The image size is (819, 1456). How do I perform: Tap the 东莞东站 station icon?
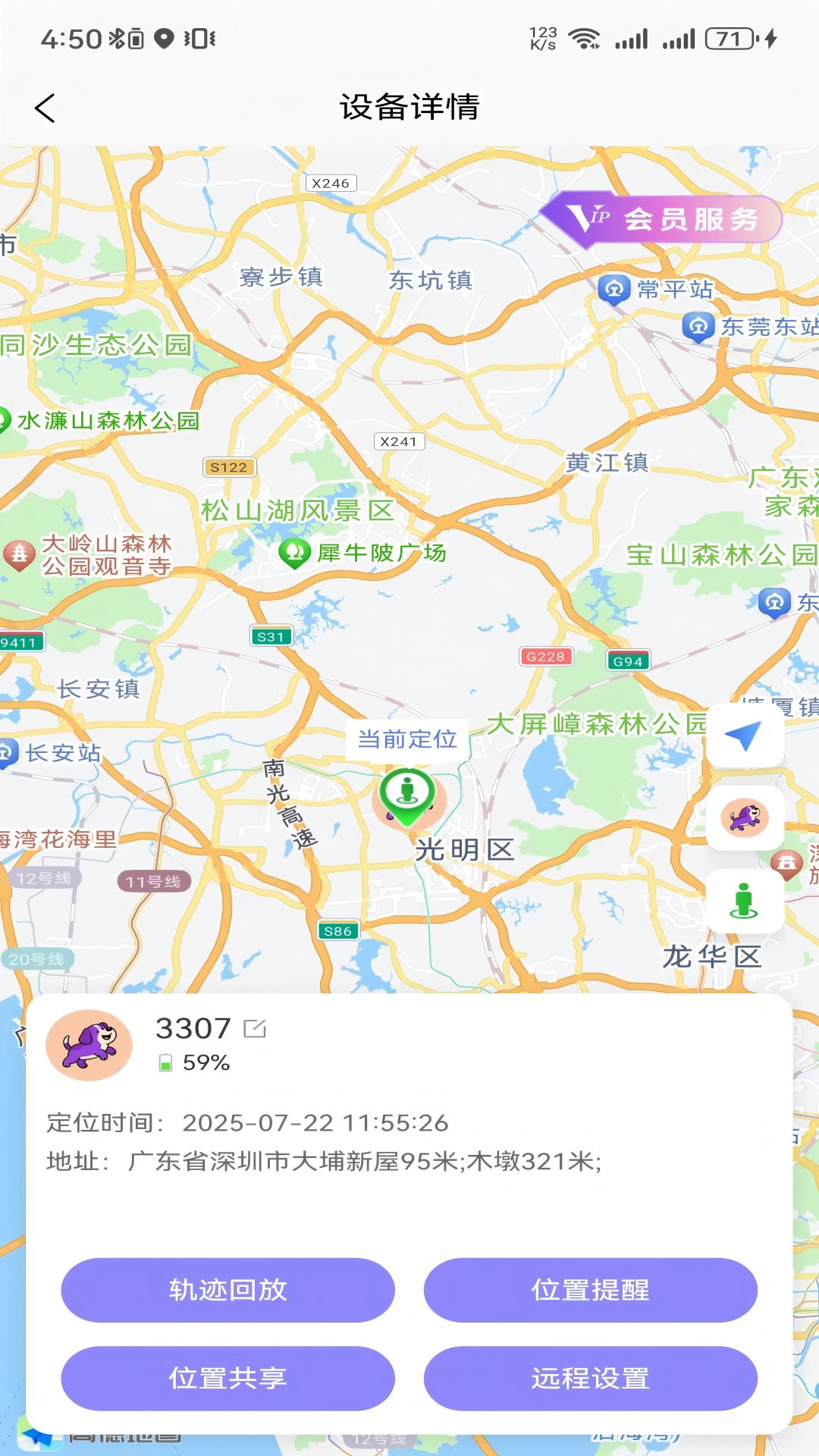coord(699,328)
